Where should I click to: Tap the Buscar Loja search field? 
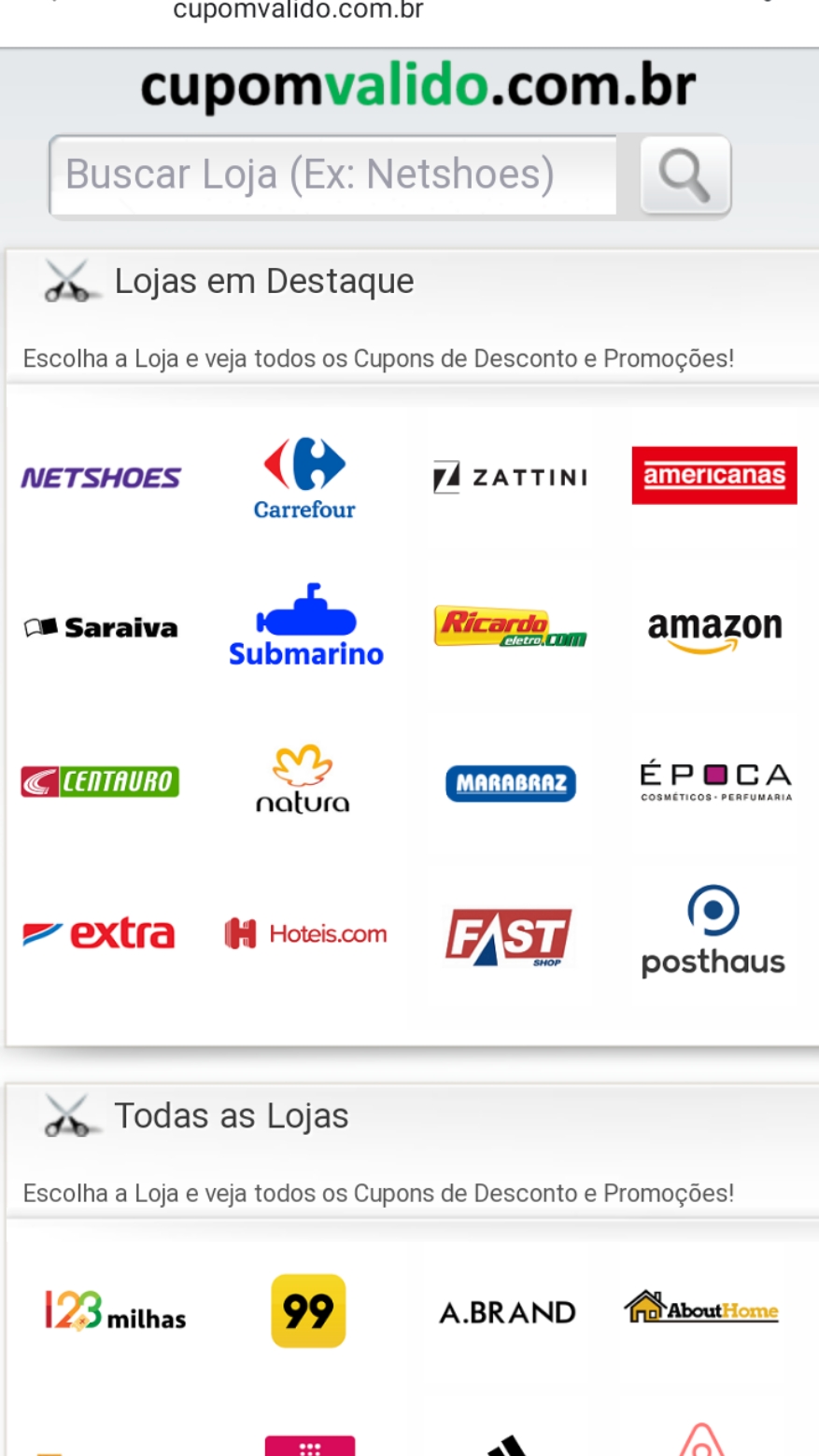[x=332, y=175]
